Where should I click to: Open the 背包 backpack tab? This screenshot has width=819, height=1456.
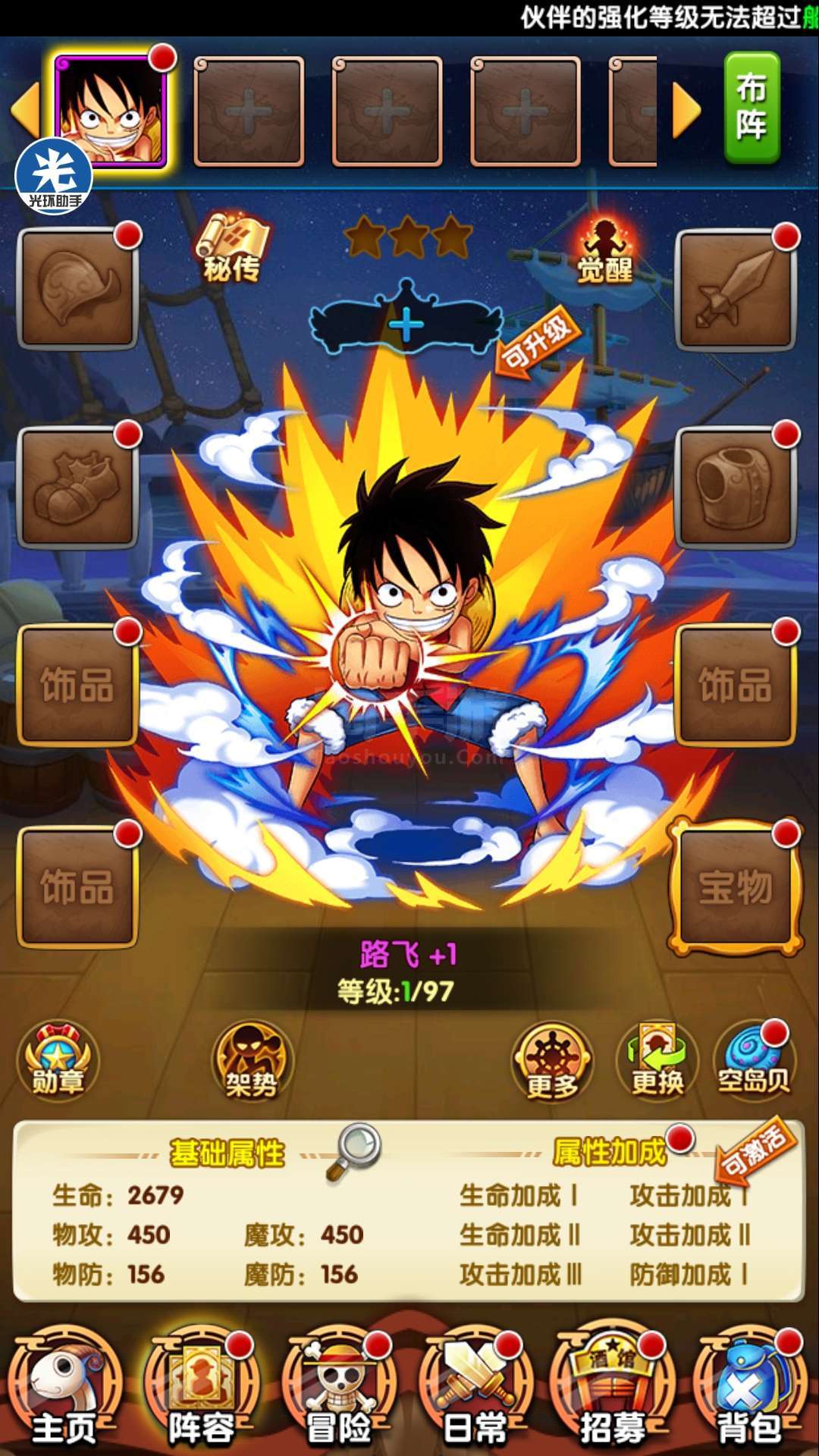coord(749,1392)
